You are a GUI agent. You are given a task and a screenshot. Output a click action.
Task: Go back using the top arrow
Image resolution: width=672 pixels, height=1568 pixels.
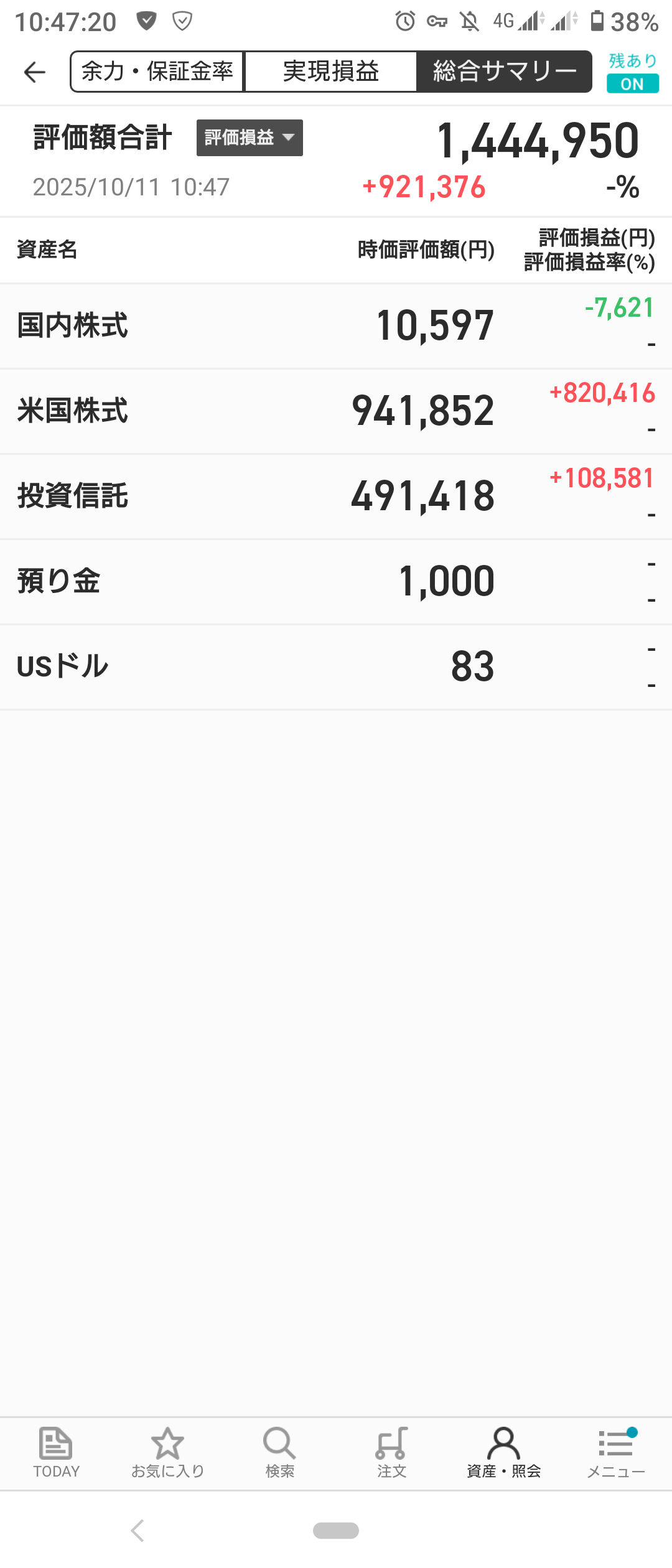(35, 72)
